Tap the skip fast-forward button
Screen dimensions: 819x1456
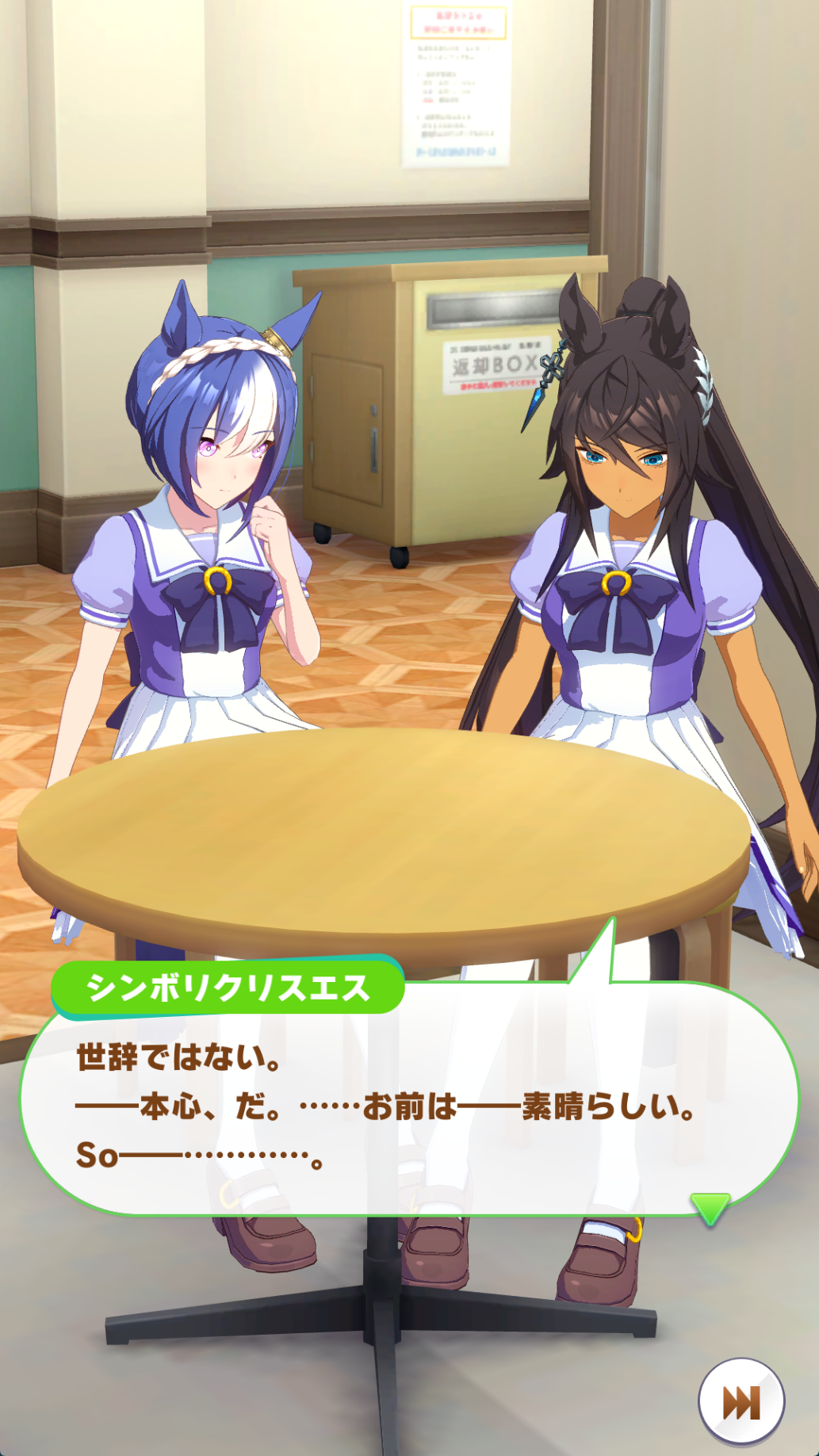click(741, 1402)
